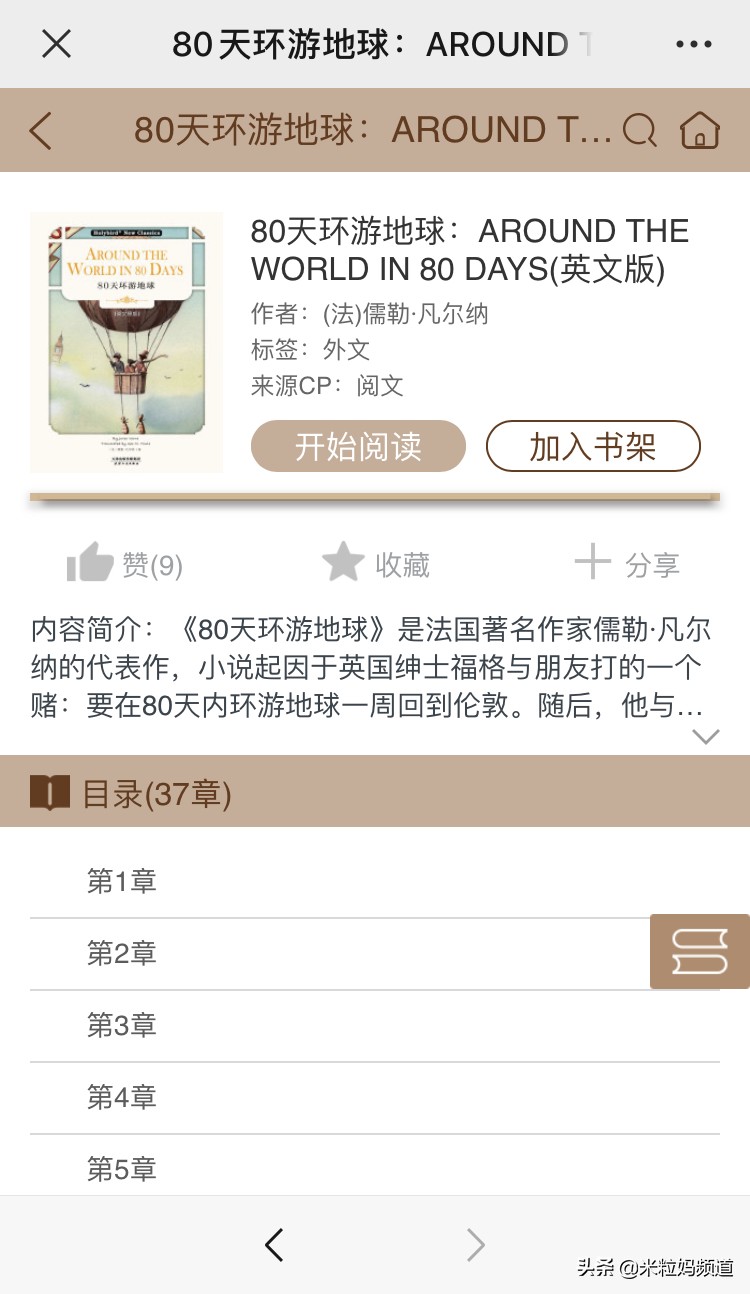Screen dimensions: 750x1294
Task: Like the book with 赞(9)
Action: [x=125, y=565]
